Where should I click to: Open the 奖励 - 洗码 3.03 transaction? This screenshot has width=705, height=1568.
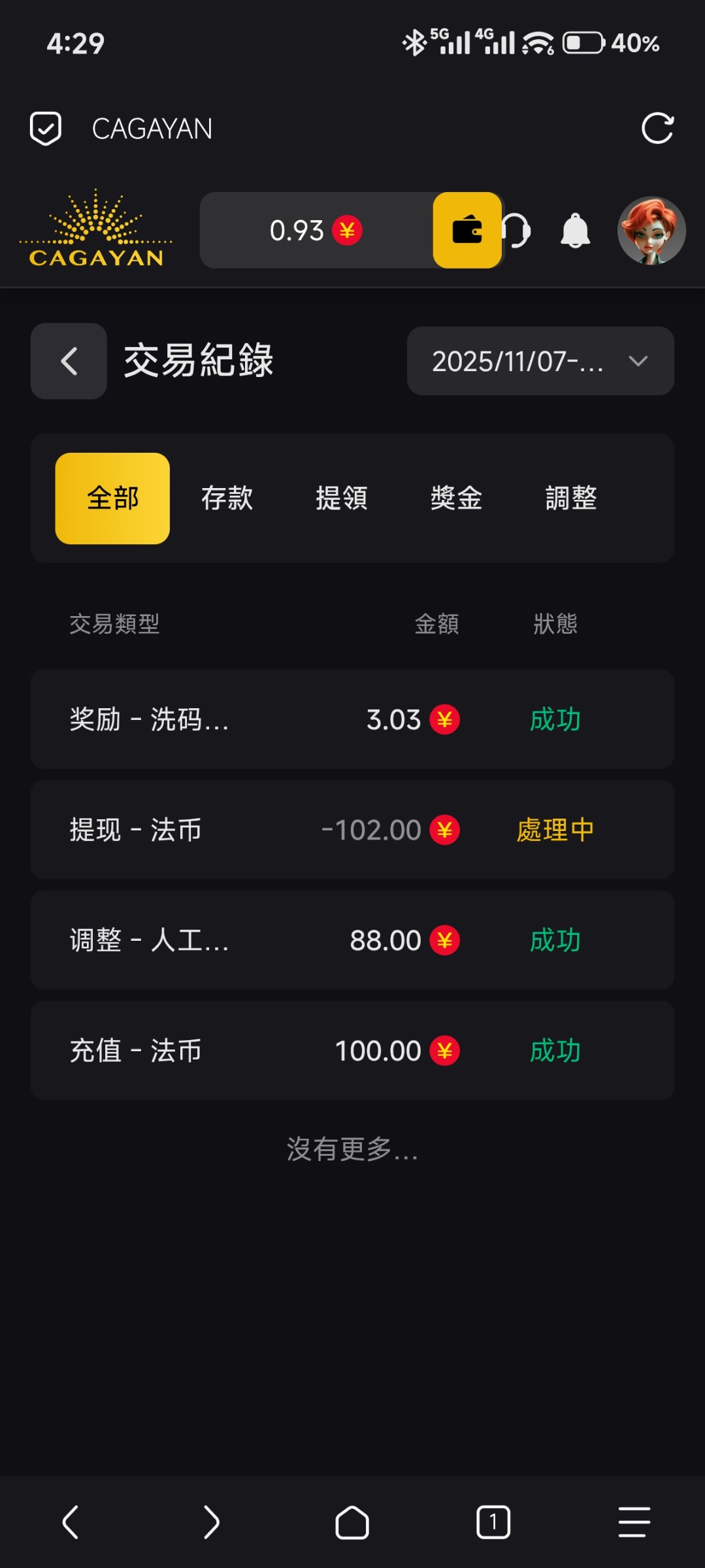click(352, 719)
